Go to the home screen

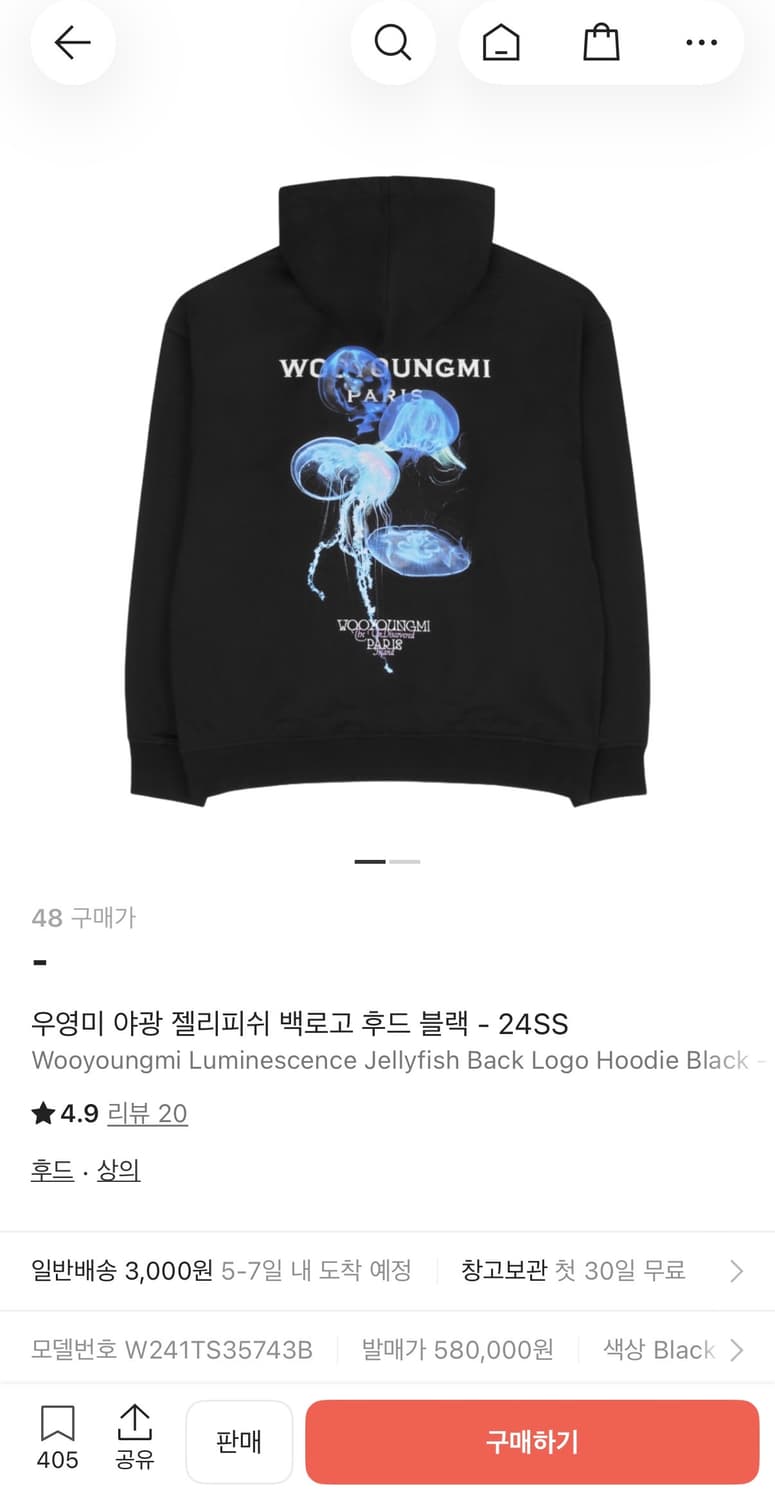pyautogui.click(x=500, y=42)
